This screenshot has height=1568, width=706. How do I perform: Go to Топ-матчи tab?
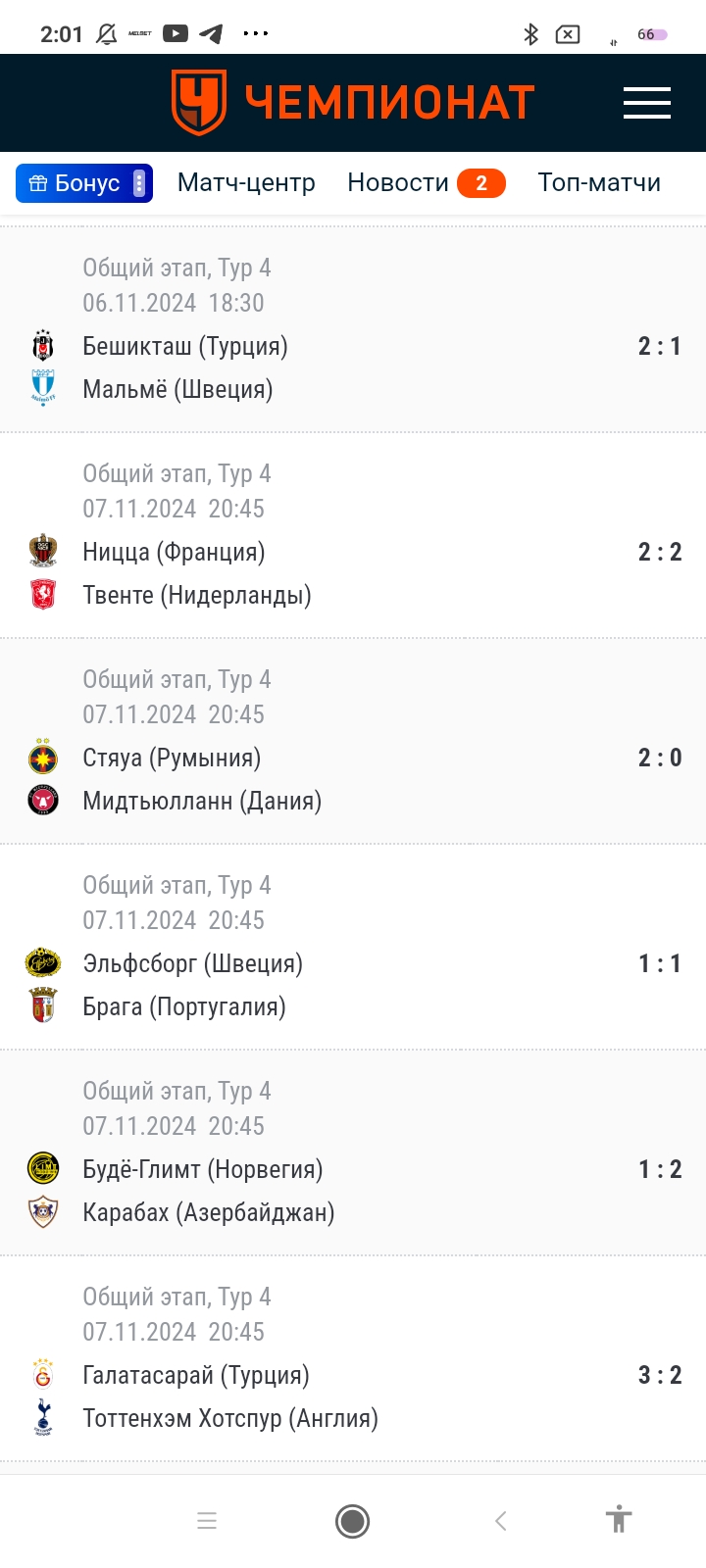pyautogui.click(x=599, y=183)
